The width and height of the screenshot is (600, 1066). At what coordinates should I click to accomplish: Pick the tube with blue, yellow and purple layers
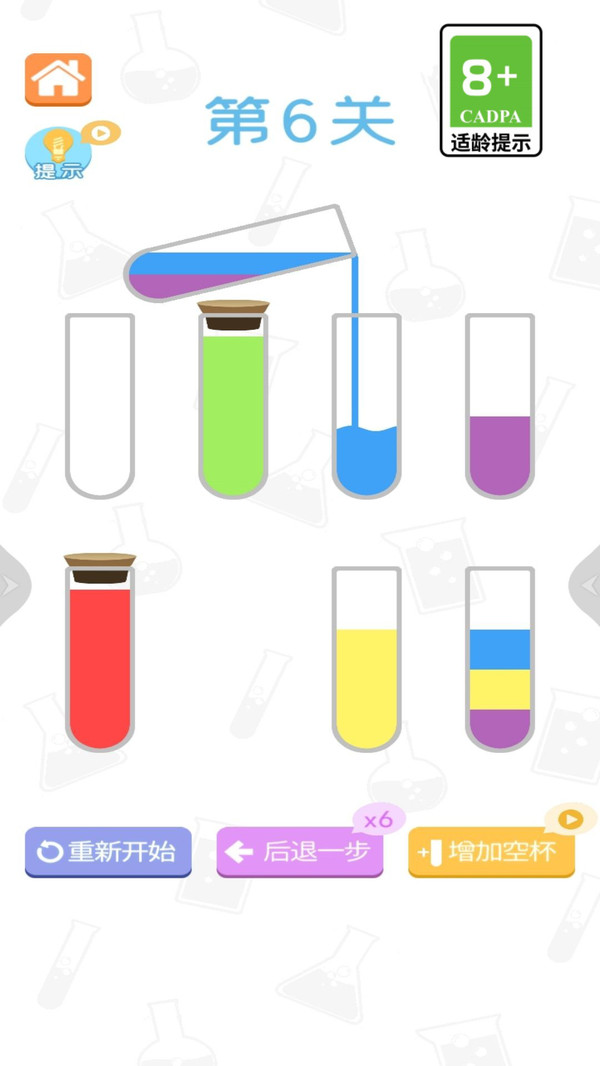tap(499, 659)
